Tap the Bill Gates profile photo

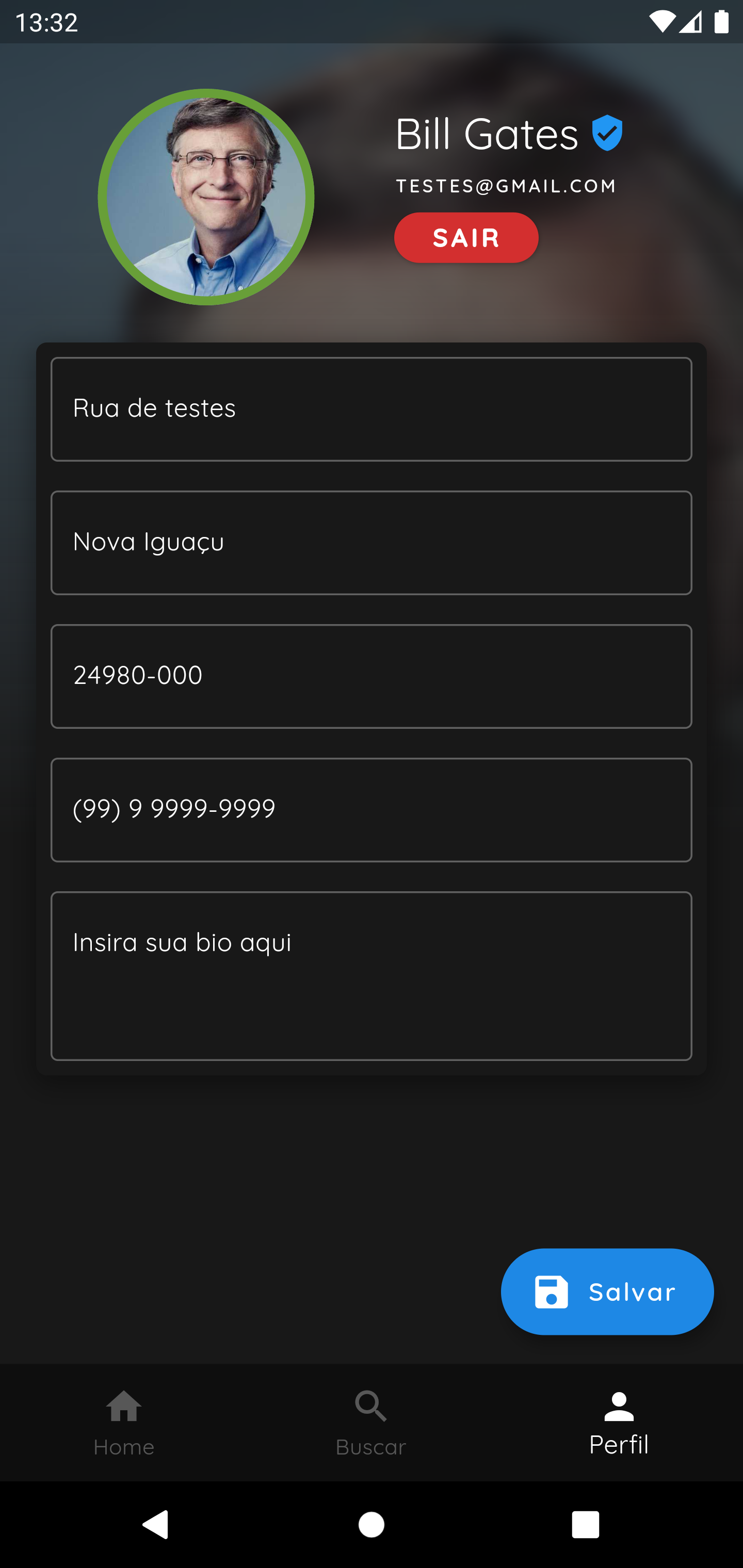206,197
